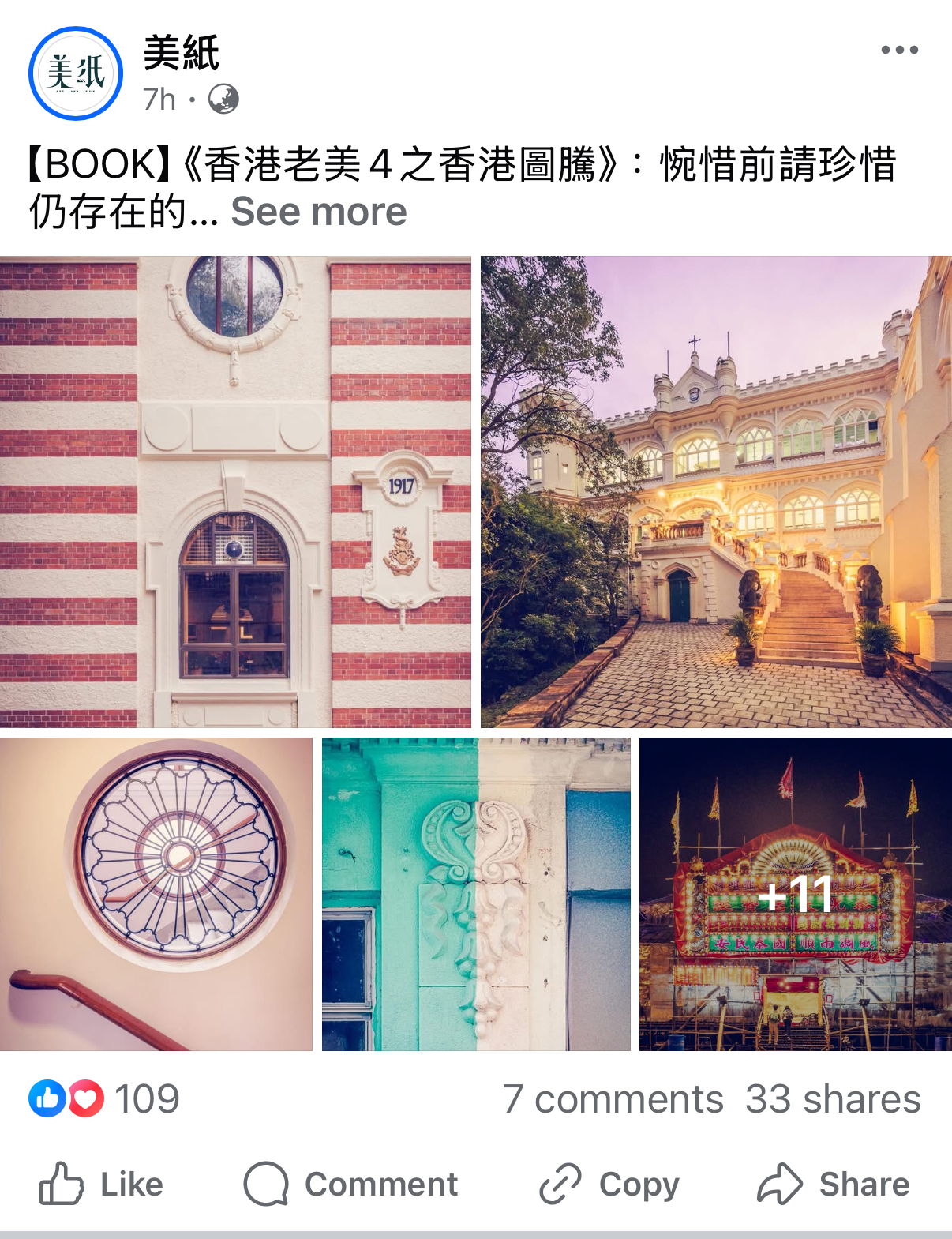Viewport: 952px width, 1239px height.
Task: Comment on this post
Action: (351, 1184)
